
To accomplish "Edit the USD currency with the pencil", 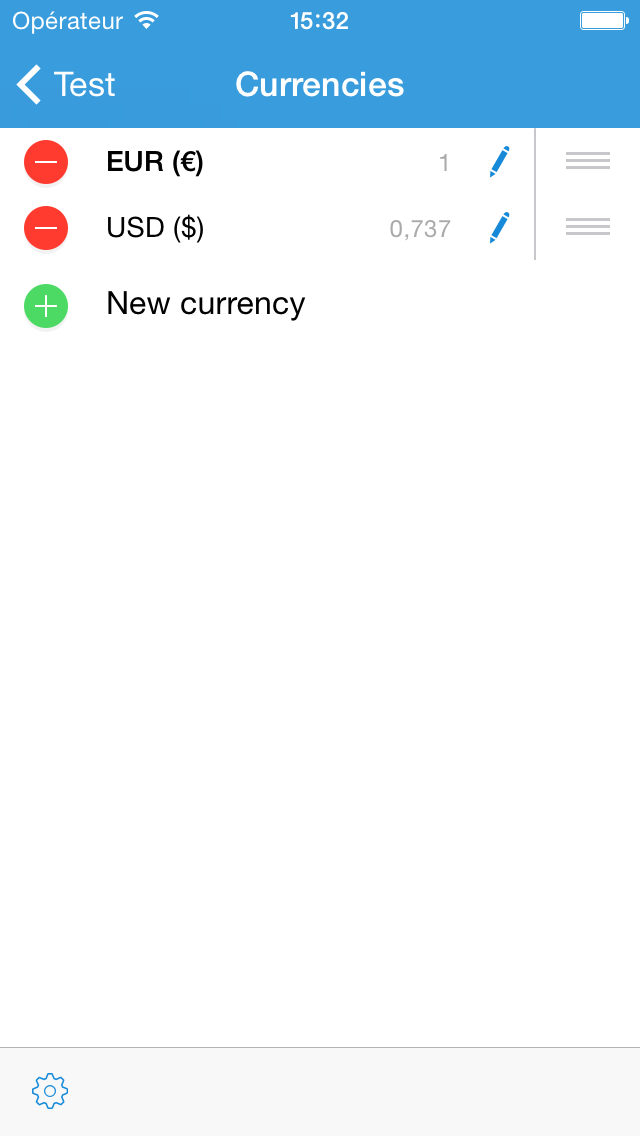I will 499,228.
